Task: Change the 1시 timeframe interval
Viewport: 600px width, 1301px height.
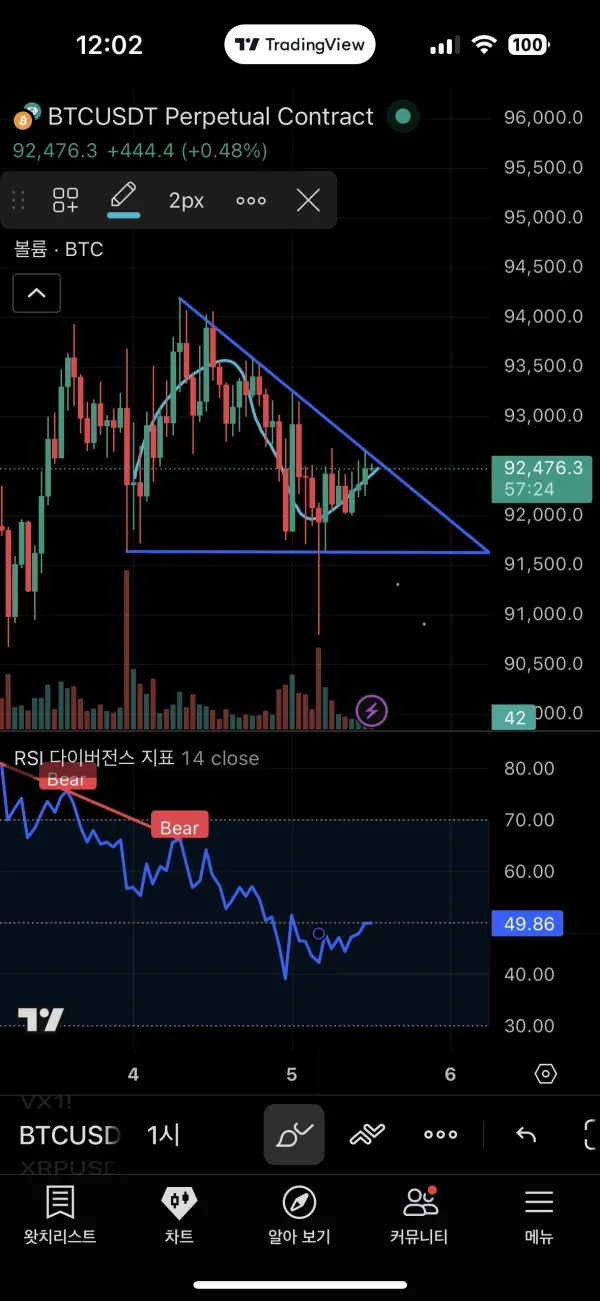Action: pos(163,1135)
